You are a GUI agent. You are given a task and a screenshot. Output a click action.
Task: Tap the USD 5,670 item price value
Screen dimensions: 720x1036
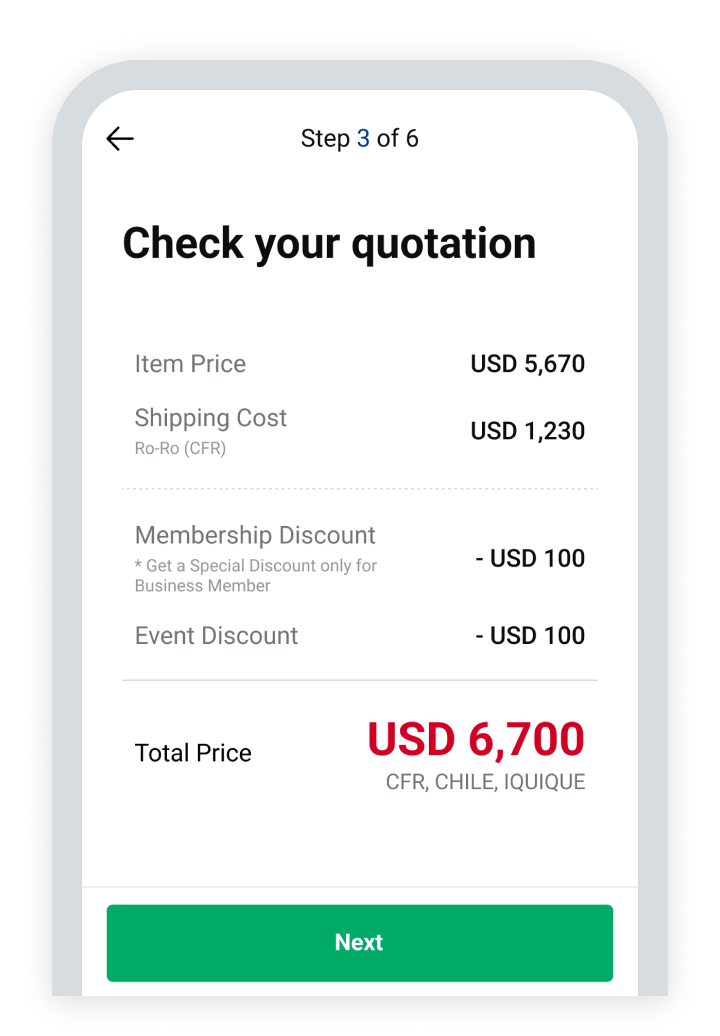(x=528, y=364)
